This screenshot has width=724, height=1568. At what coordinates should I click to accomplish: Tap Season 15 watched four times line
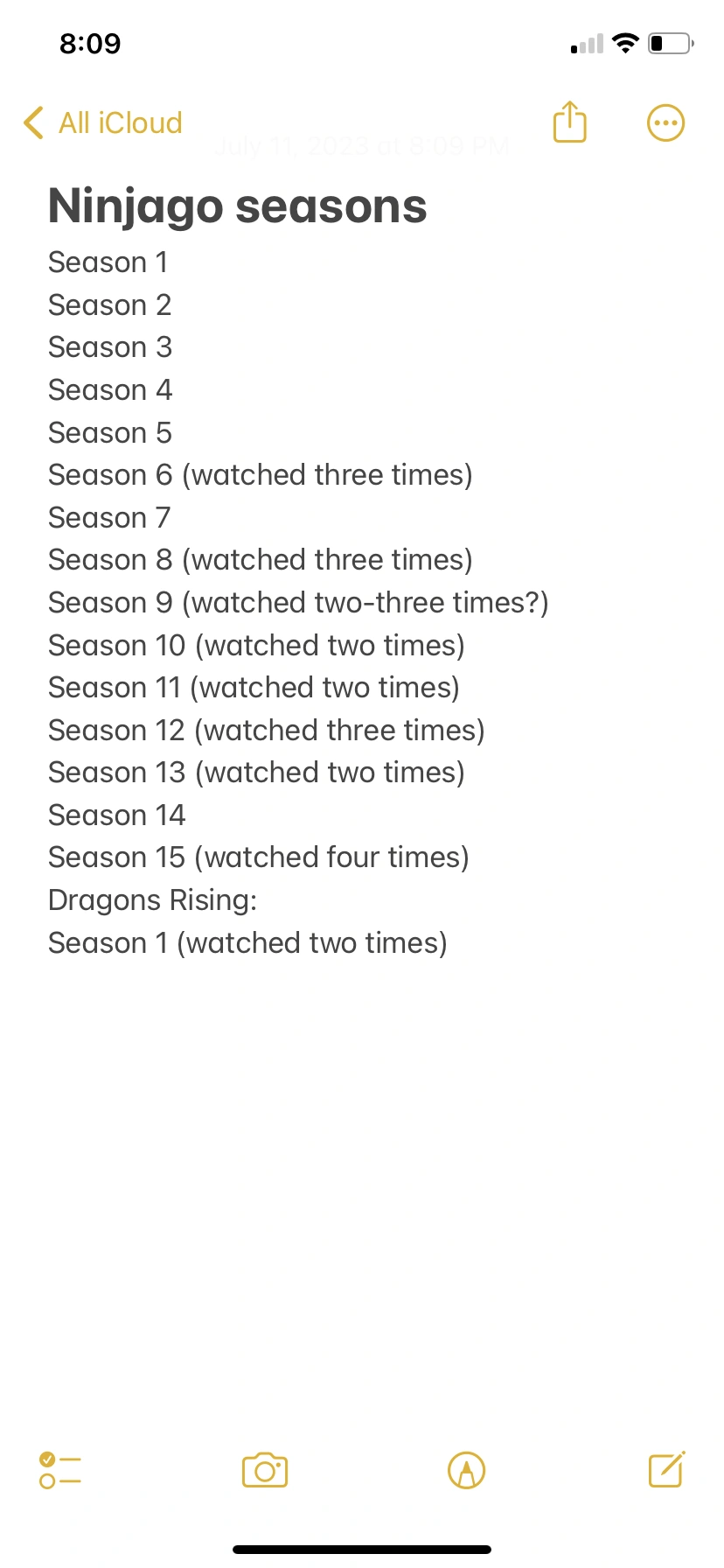click(259, 857)
